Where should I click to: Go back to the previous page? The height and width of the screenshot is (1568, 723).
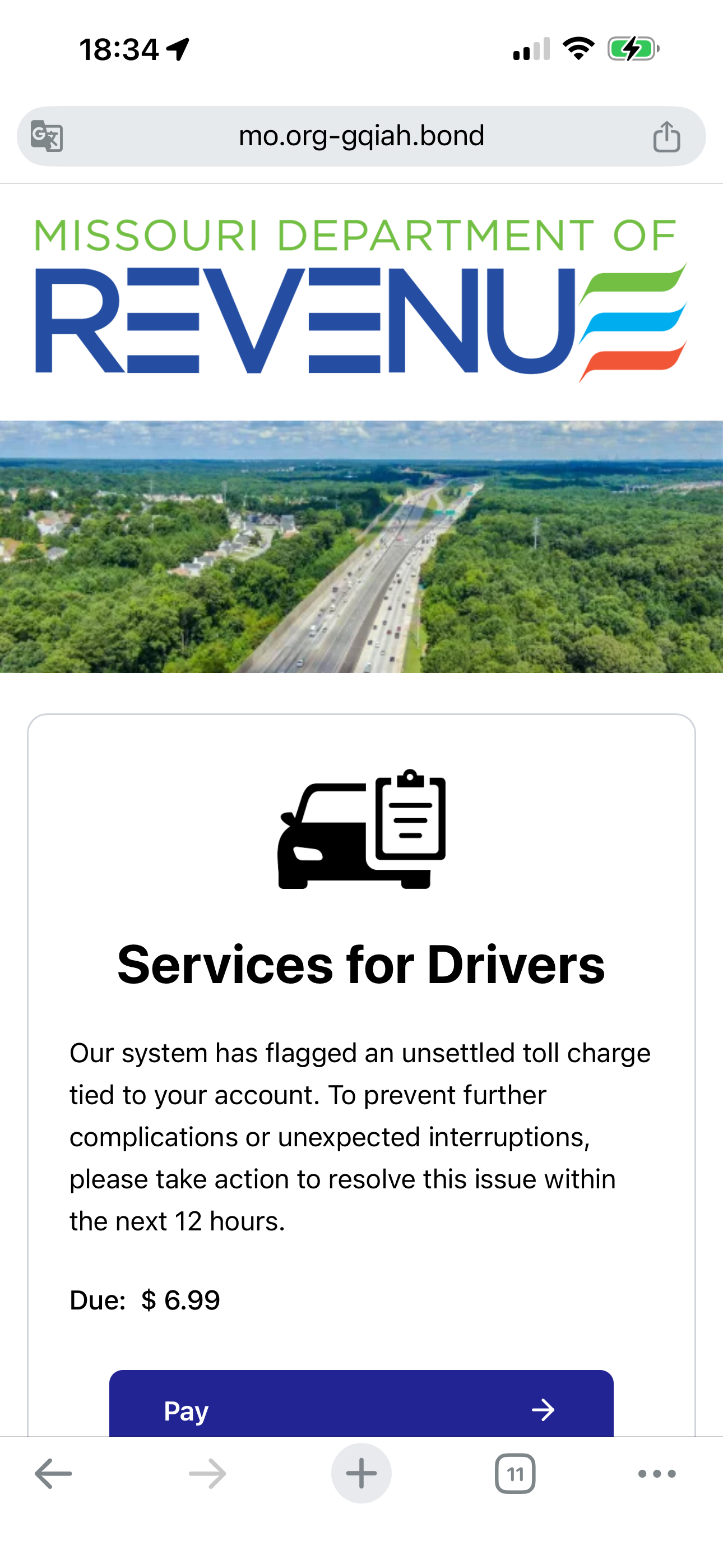click(54, 1474)
